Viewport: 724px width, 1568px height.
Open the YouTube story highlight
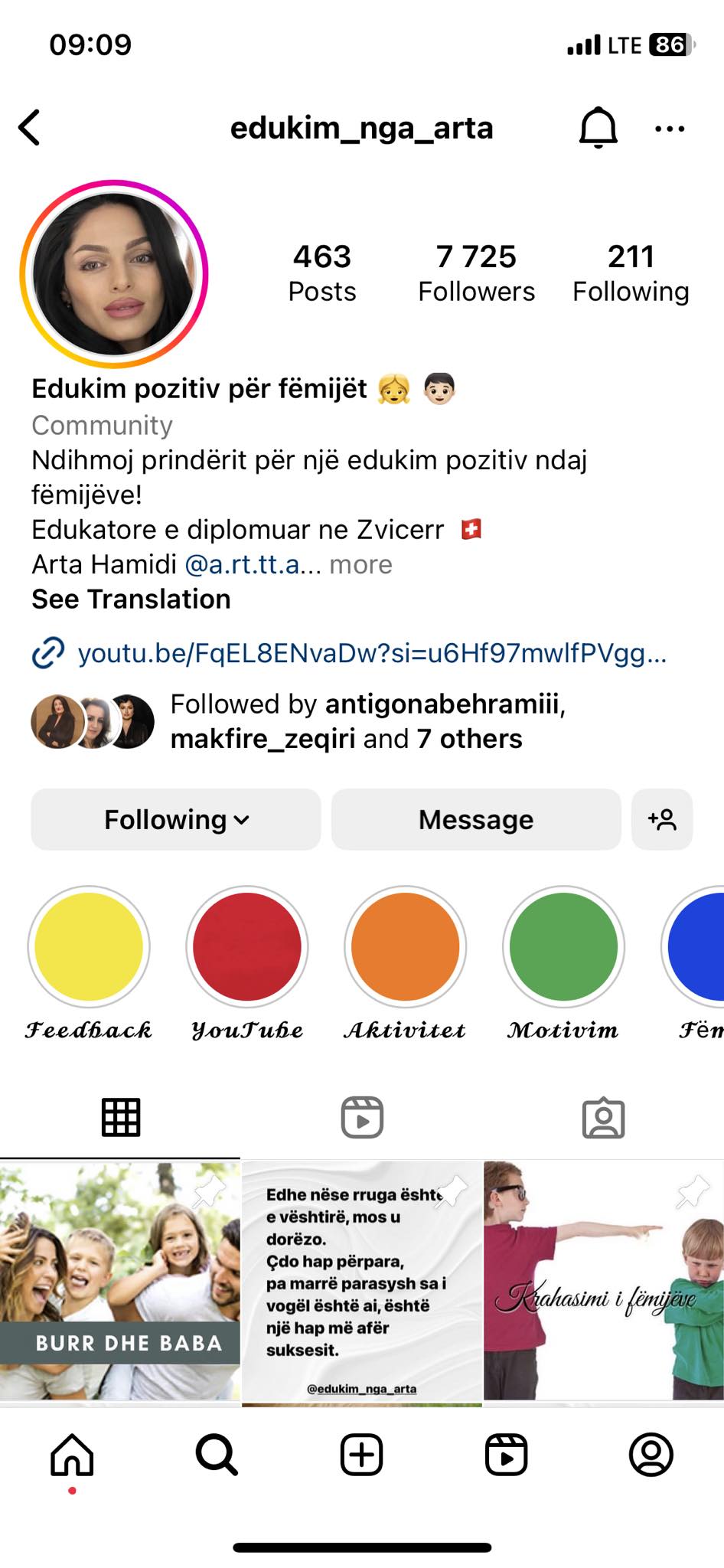247,947
